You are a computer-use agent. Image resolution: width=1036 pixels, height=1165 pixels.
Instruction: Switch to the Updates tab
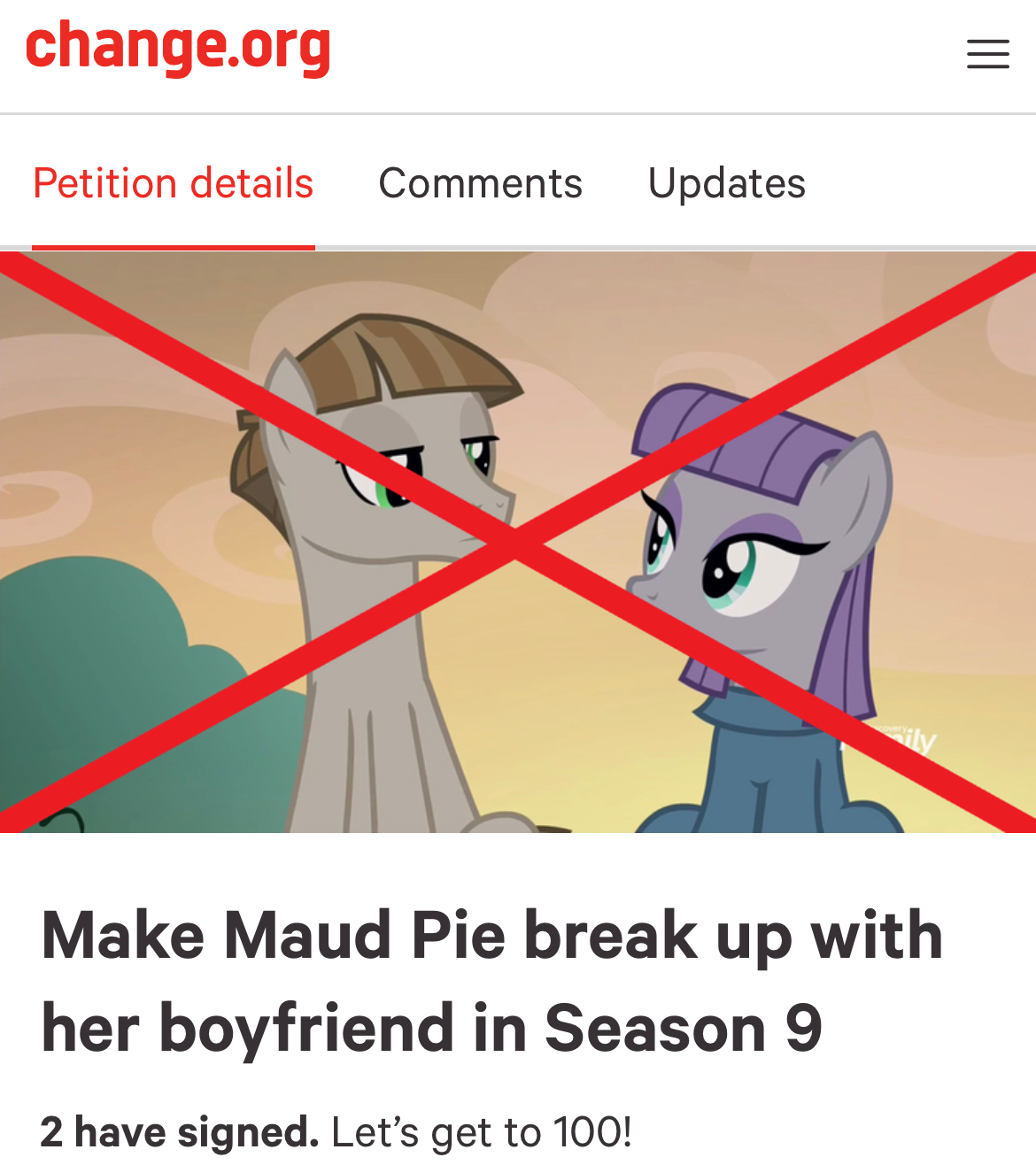pos(726,184)
